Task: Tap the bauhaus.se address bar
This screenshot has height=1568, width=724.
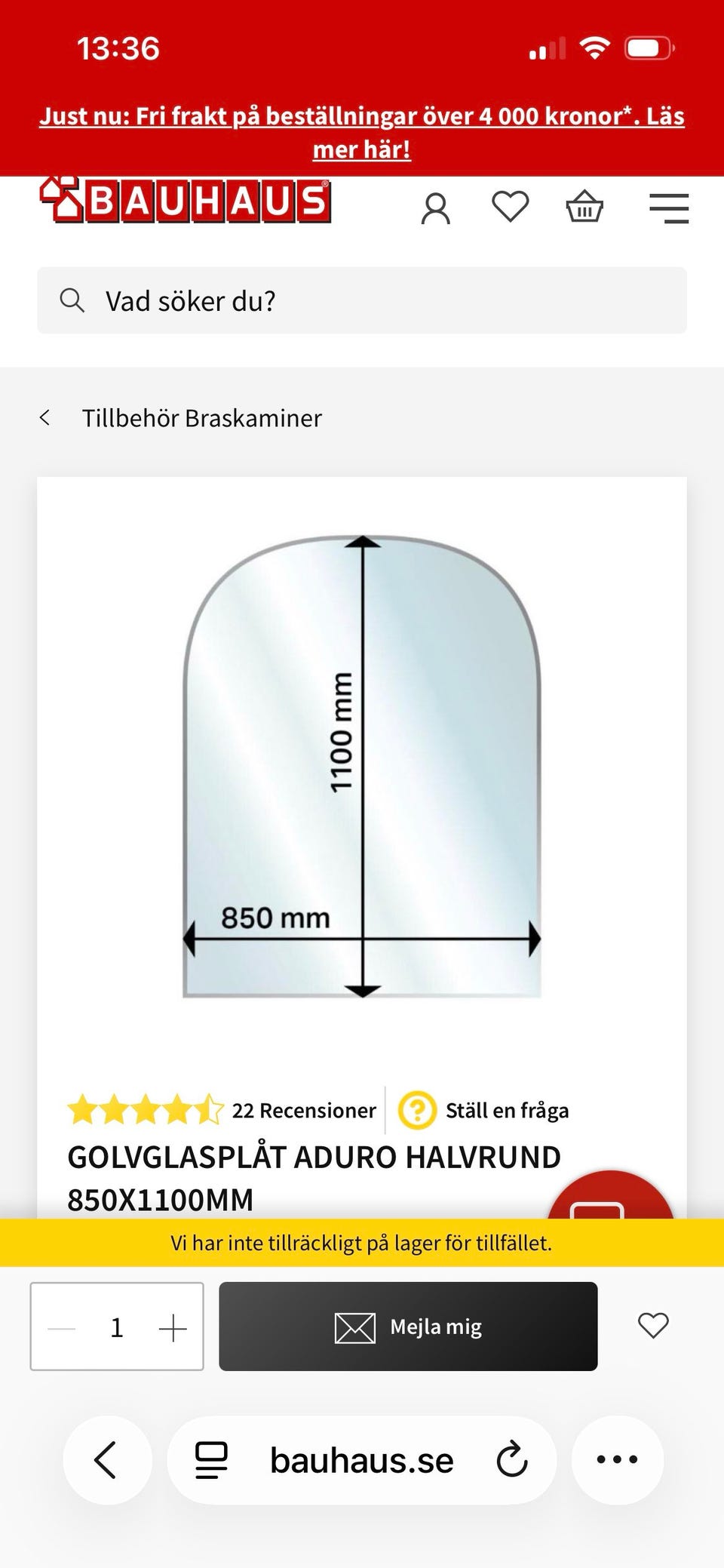Action: coord(362,1461)
